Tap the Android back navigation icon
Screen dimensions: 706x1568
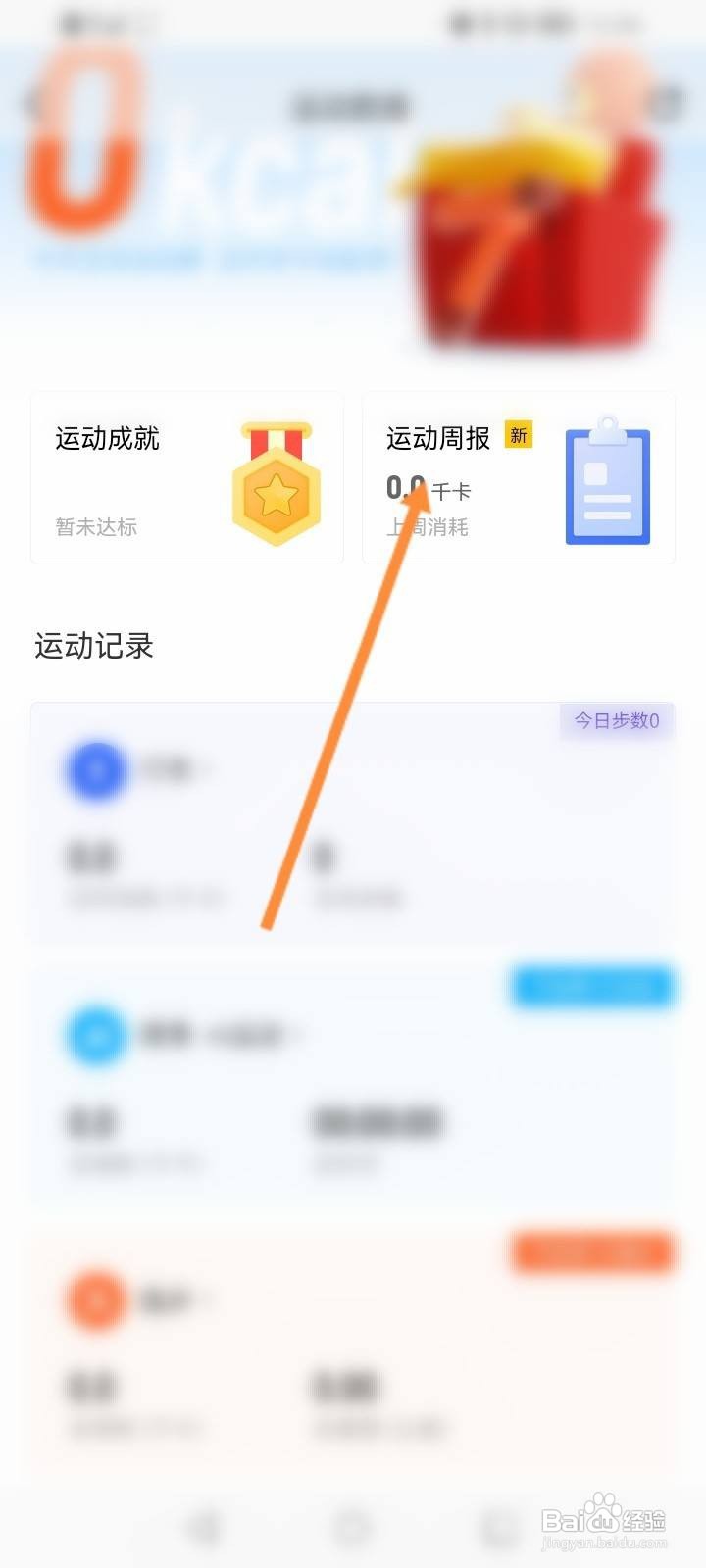tap(203, 1527)
